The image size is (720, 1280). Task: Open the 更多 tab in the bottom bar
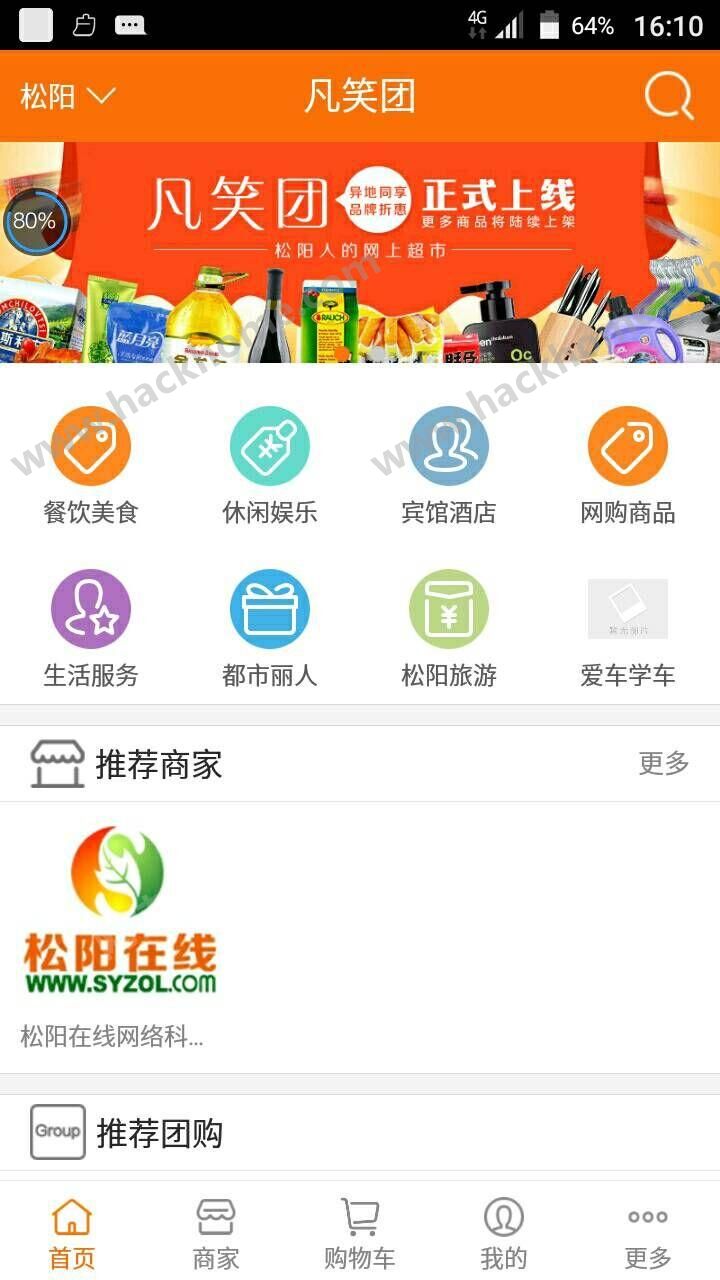[648, 1234]
